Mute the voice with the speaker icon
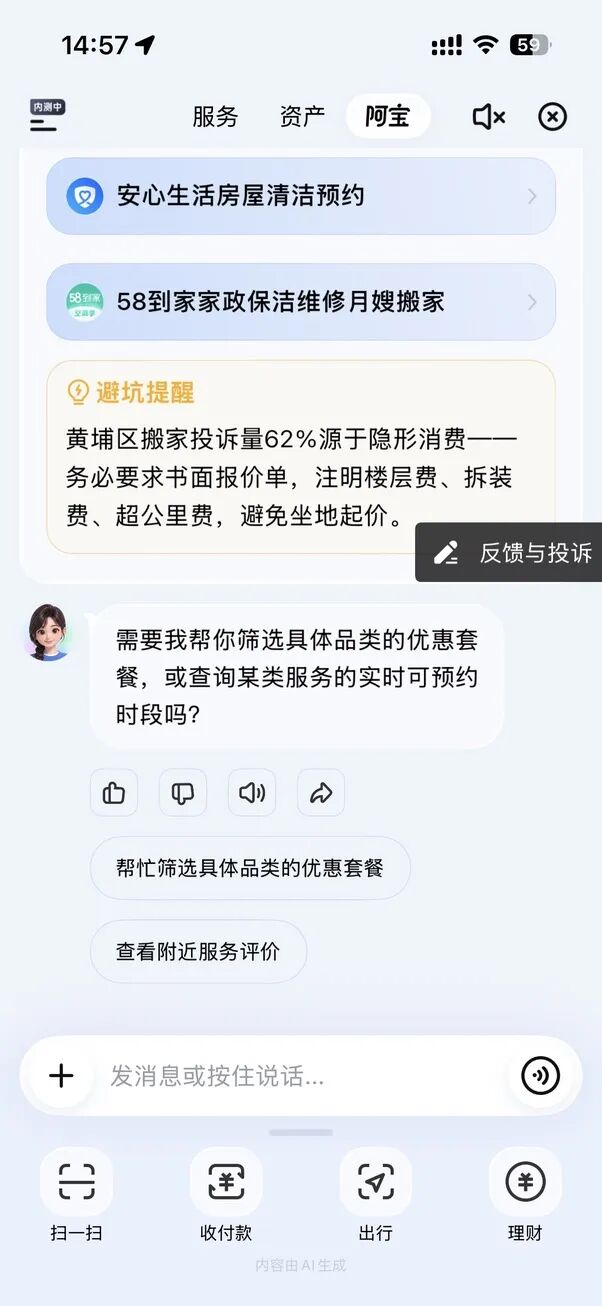Image resolution: width=602 pixels, height=1306 pixels. click(488, 117)
